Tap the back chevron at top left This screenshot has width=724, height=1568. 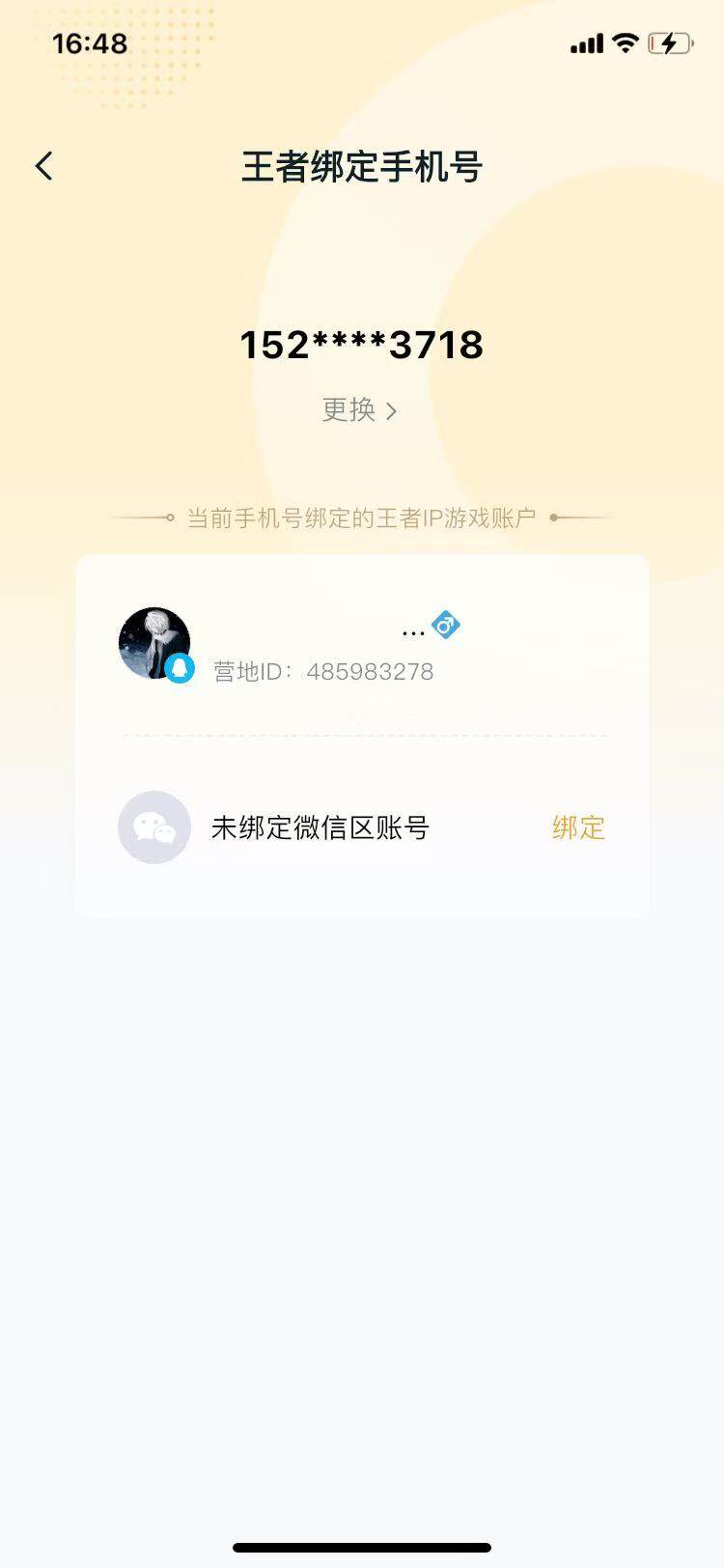pos(43,166)
